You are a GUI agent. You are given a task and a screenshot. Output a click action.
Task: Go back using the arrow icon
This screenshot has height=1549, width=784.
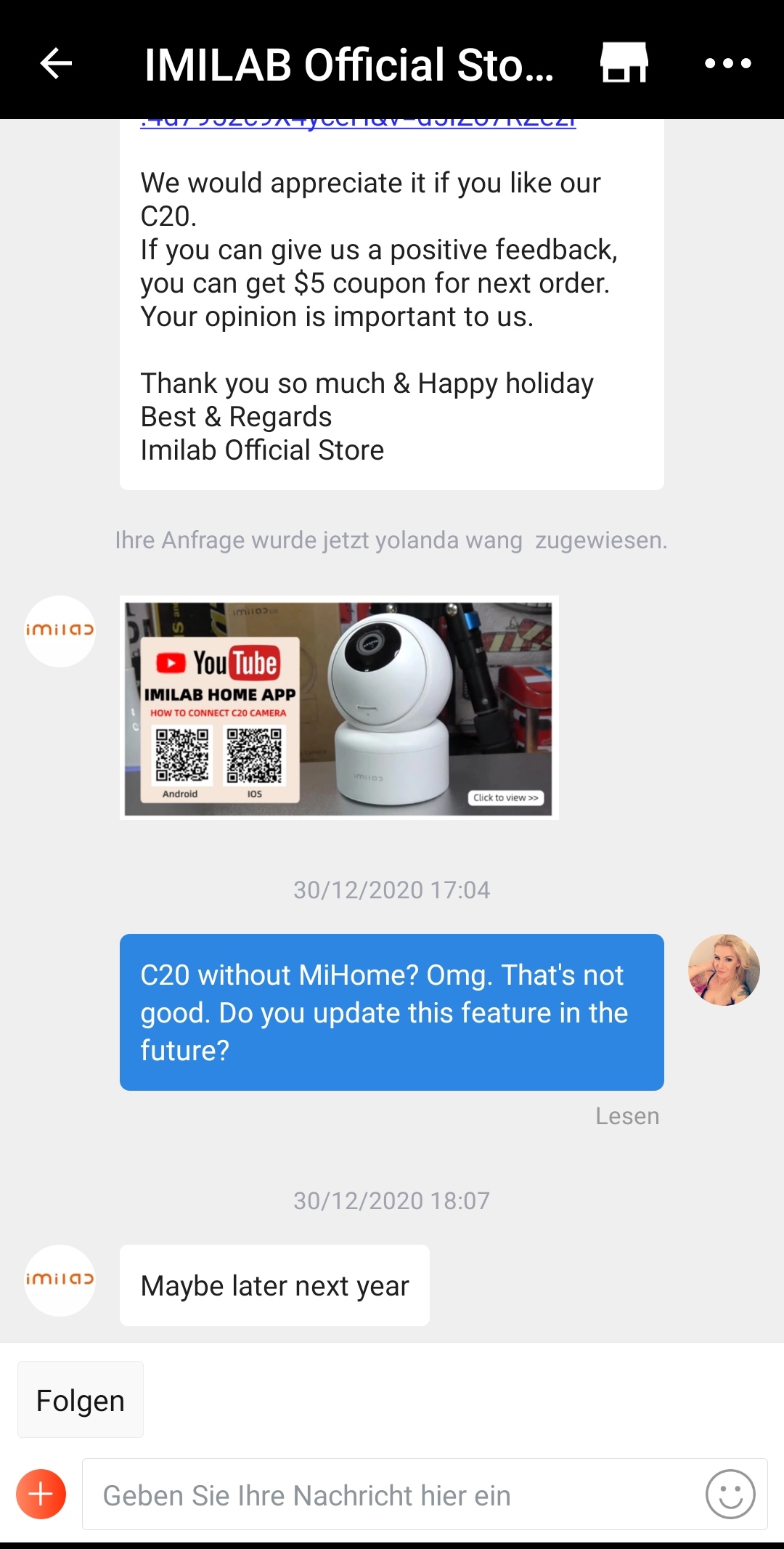(x=56, y=64)
